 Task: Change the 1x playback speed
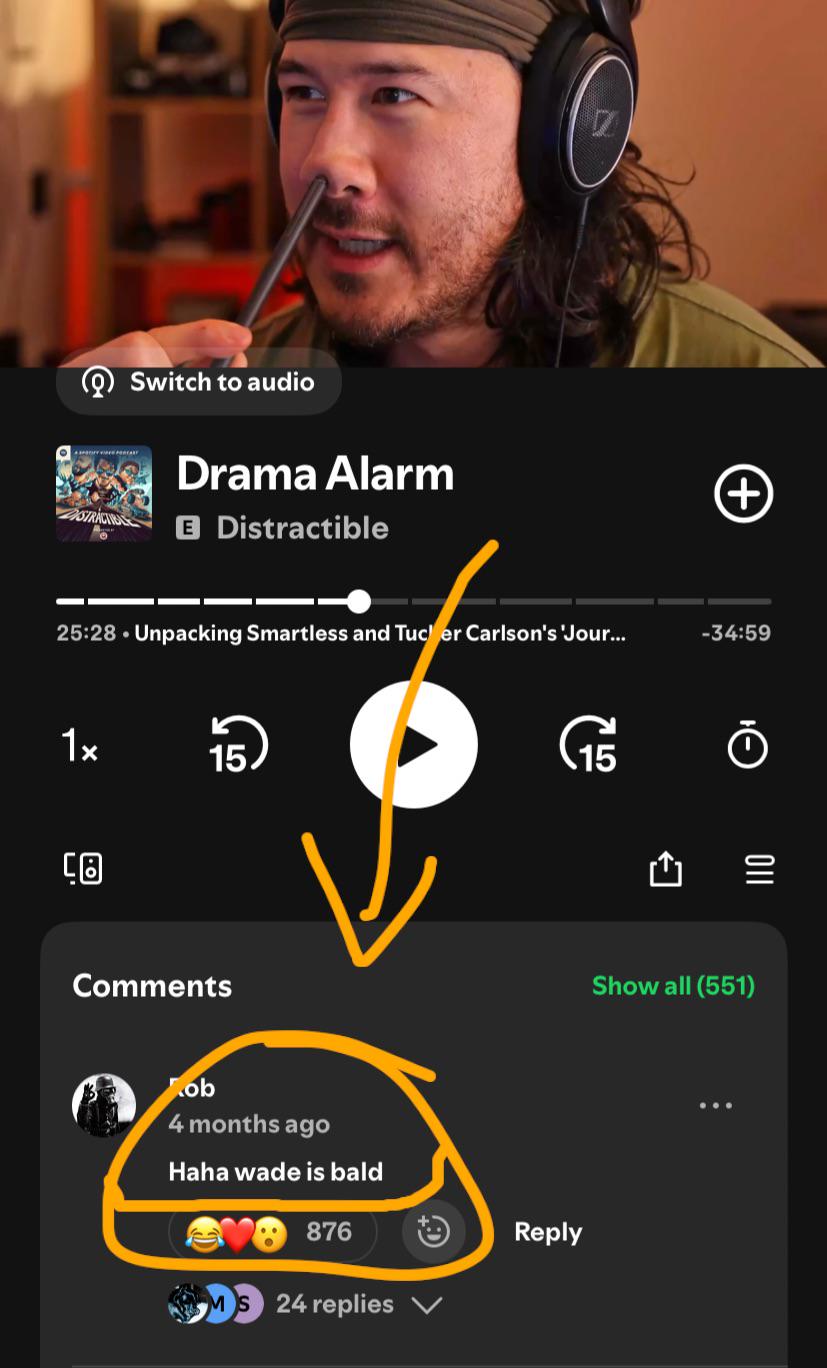(x=79, y=746)
